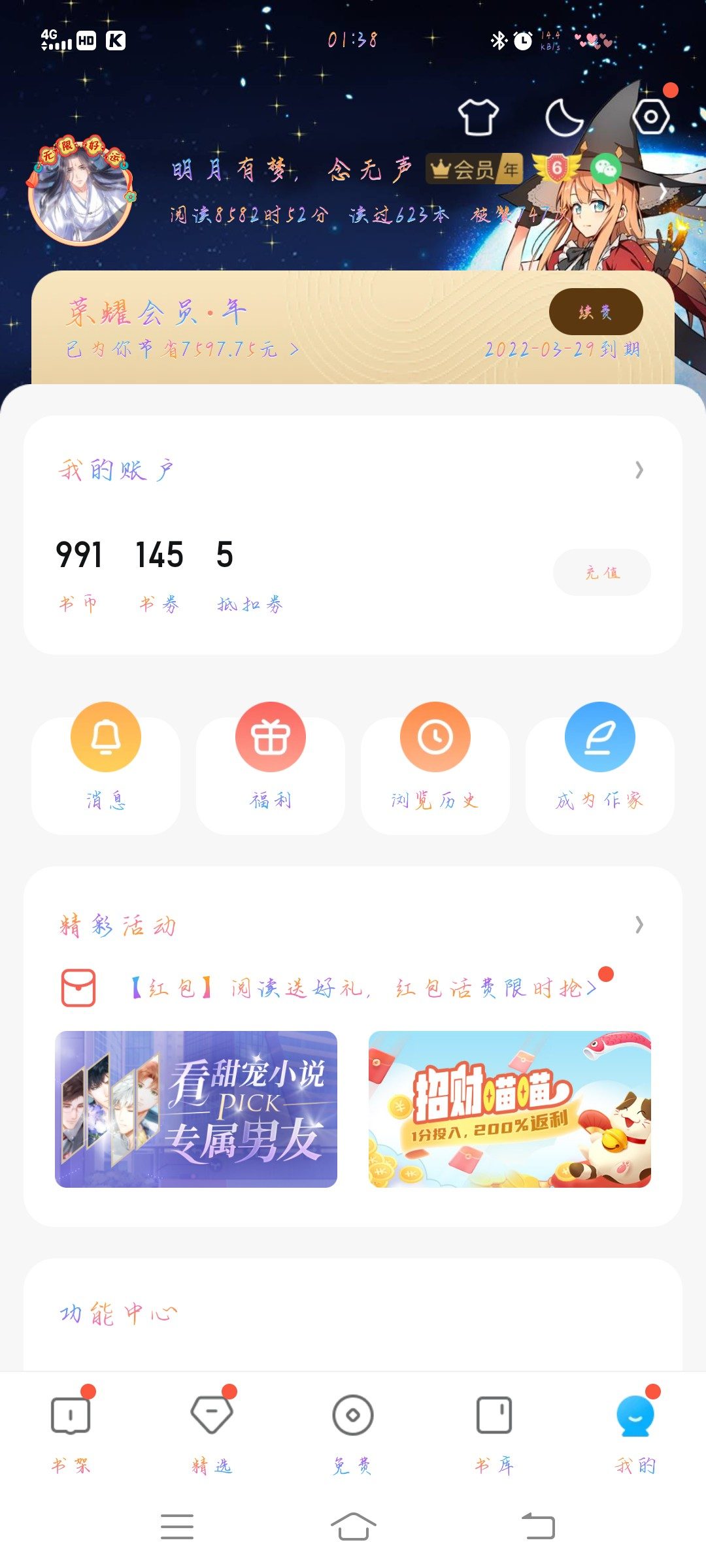The image size is (706, 1568).
Task: Switch to 书架 bookshelf tab
Action: click(71, 1432)
